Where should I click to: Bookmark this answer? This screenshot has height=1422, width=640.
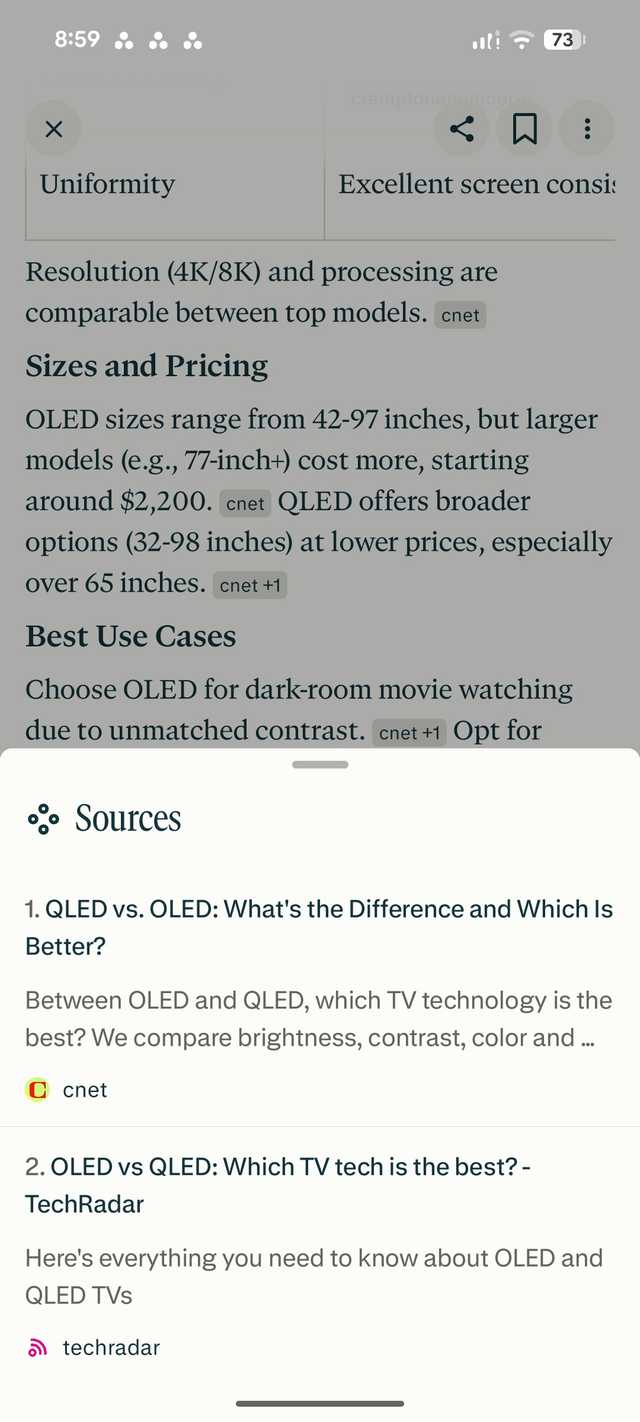tap(524, 129)
